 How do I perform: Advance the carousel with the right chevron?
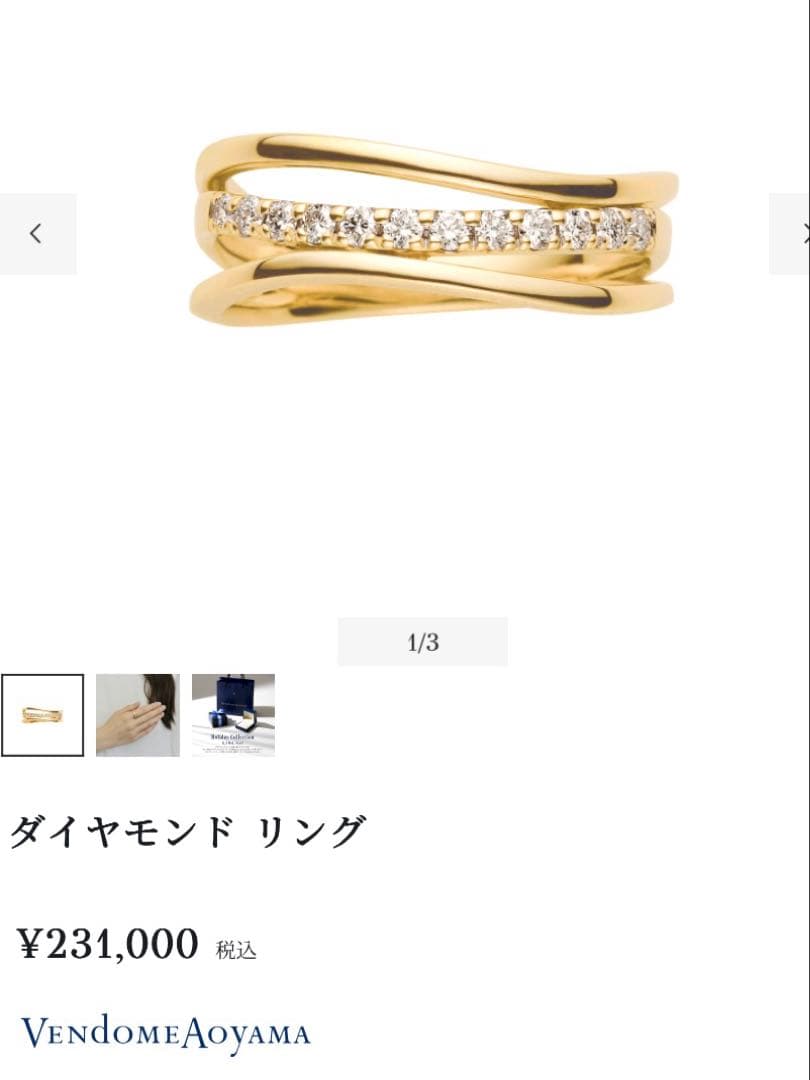pos(805,233)
